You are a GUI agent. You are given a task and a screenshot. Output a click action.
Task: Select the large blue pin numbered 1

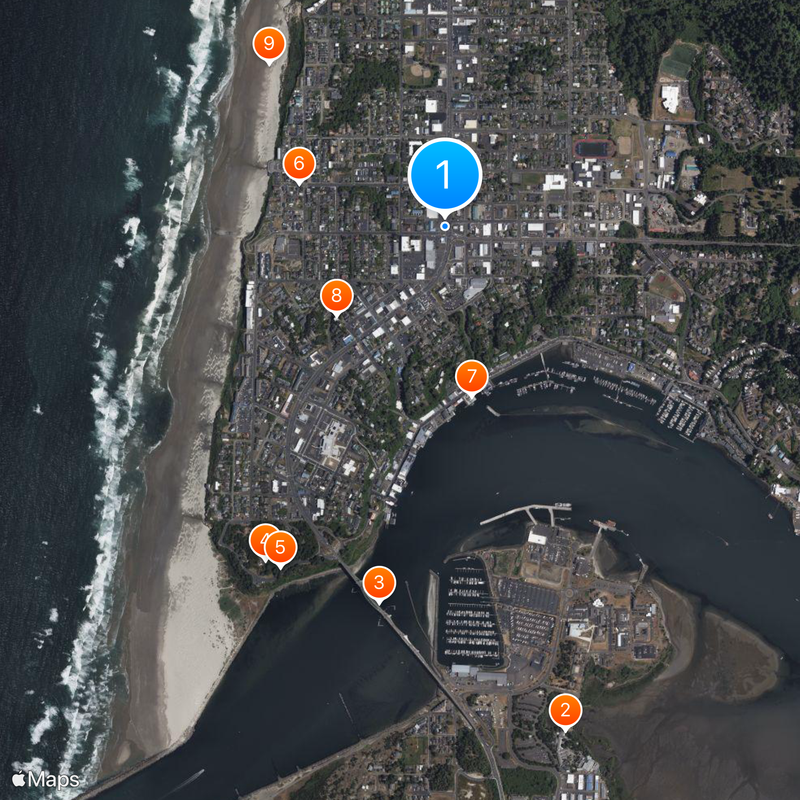[x=445, y=175]
